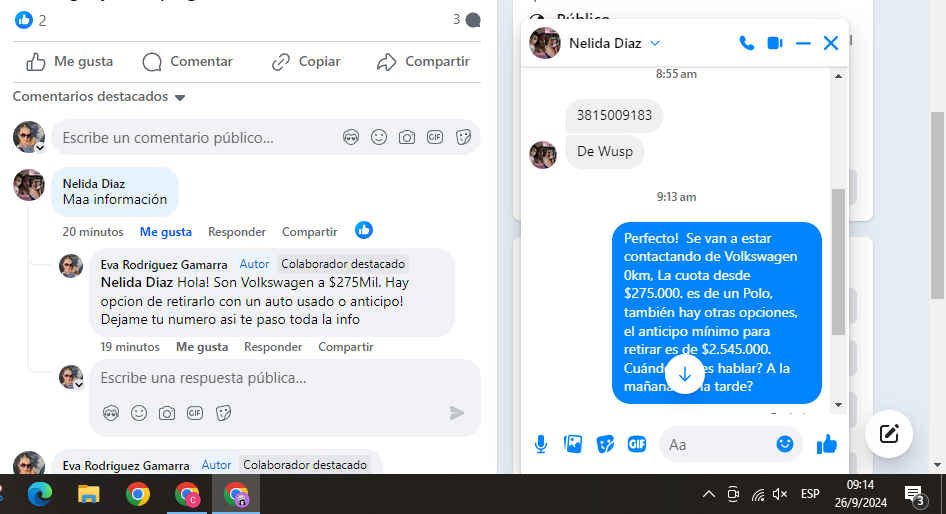Open the GIF picker in the chat

637,444
